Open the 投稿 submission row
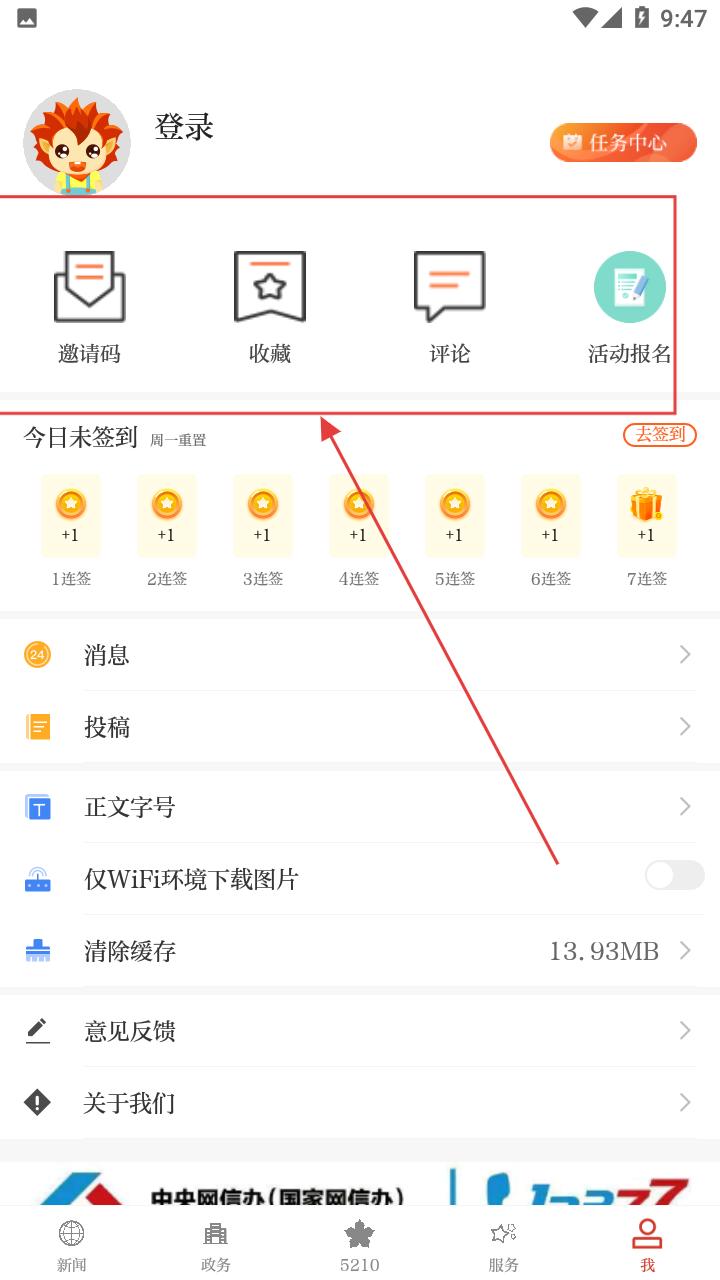The height and width of the screenshot is (1280, 720). point(360,727)
